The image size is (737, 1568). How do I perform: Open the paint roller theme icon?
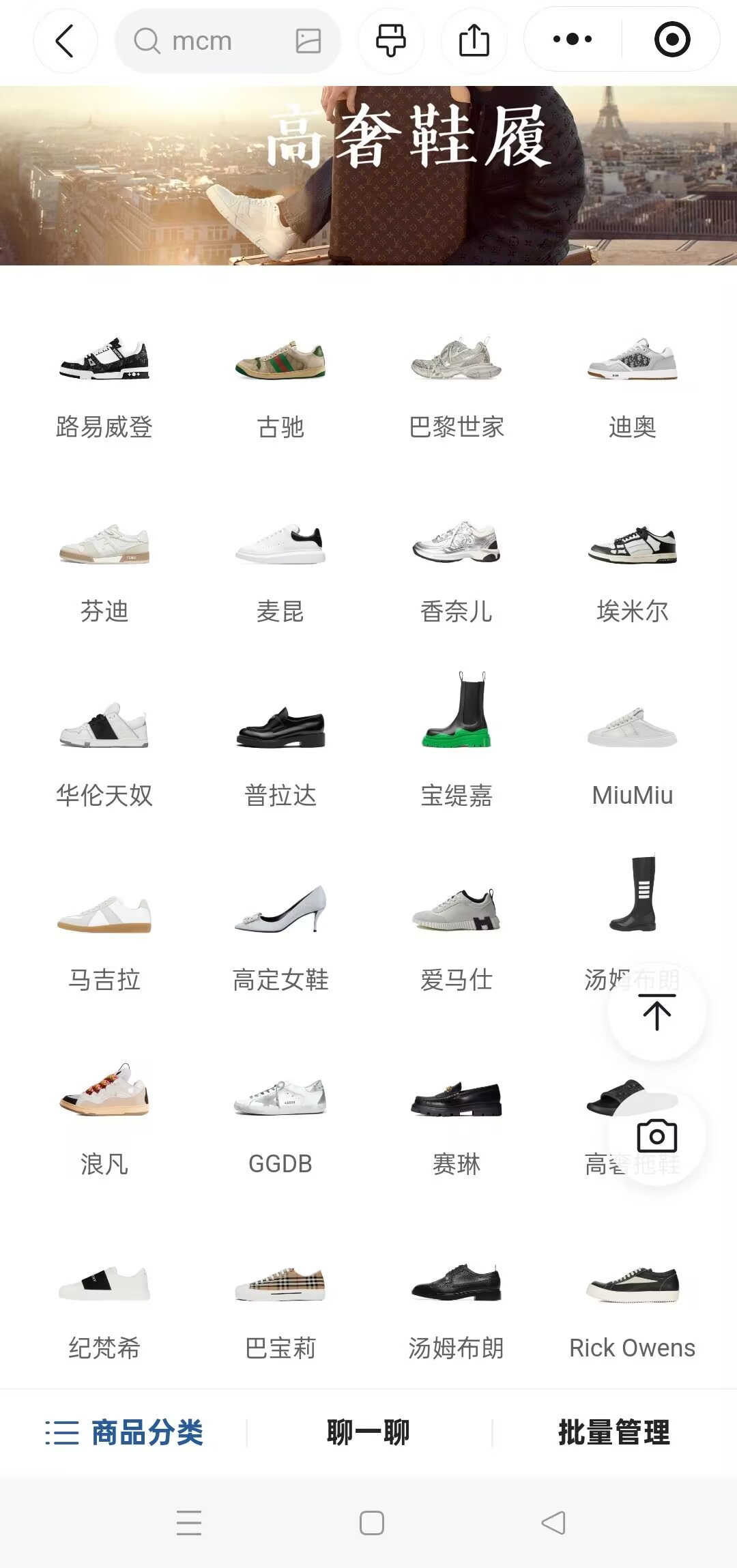(x=391, y=41)
